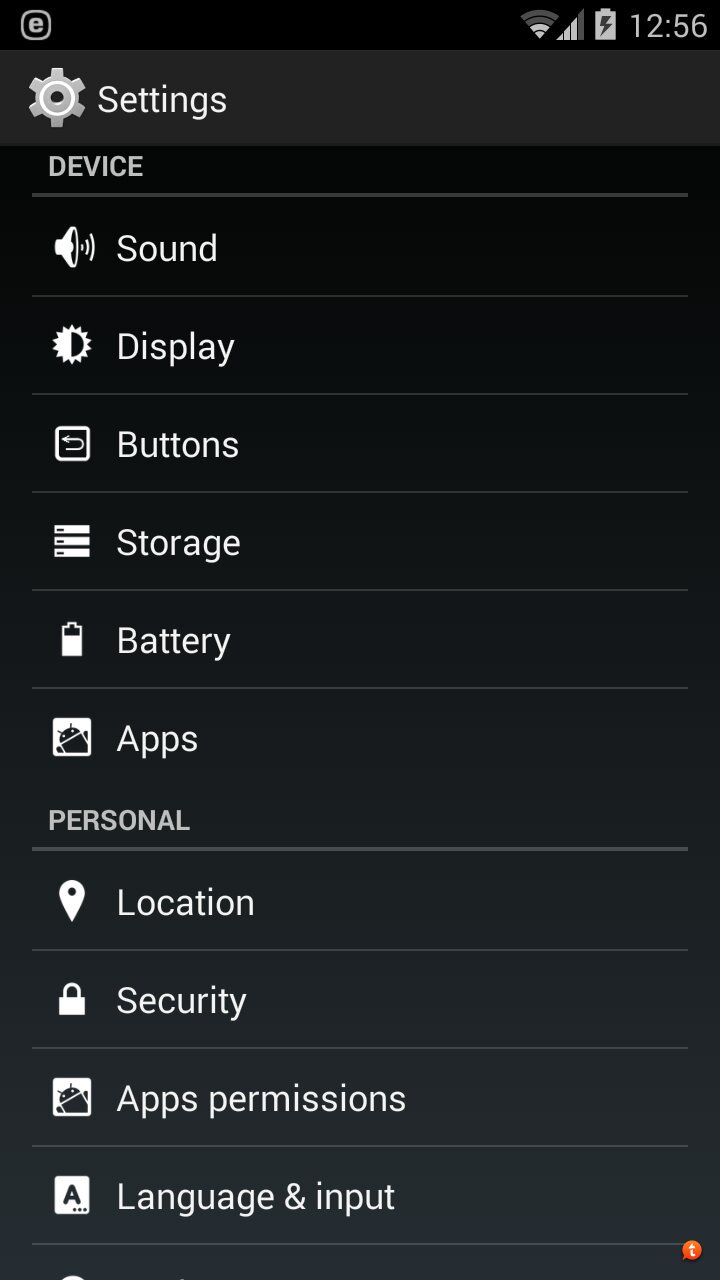The height and width of the screenshot is (1280, 720).
Task: Tap the Apps permissions row
Action: 360,1098
